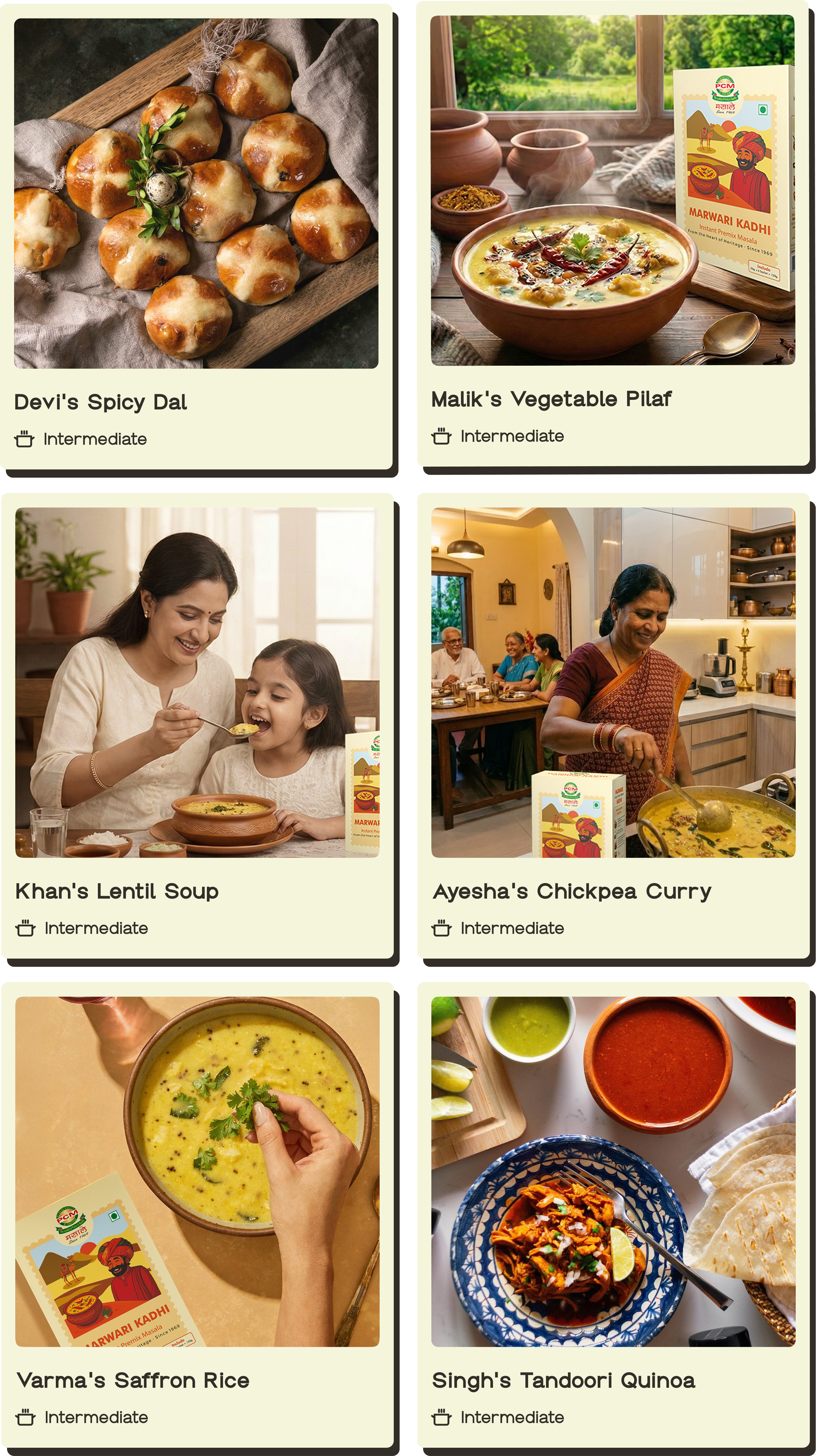This screenshot has width=816, height=1456.
Task: Open Varma's Saffron Rice recipe
Action: (x=197, y=1215)
